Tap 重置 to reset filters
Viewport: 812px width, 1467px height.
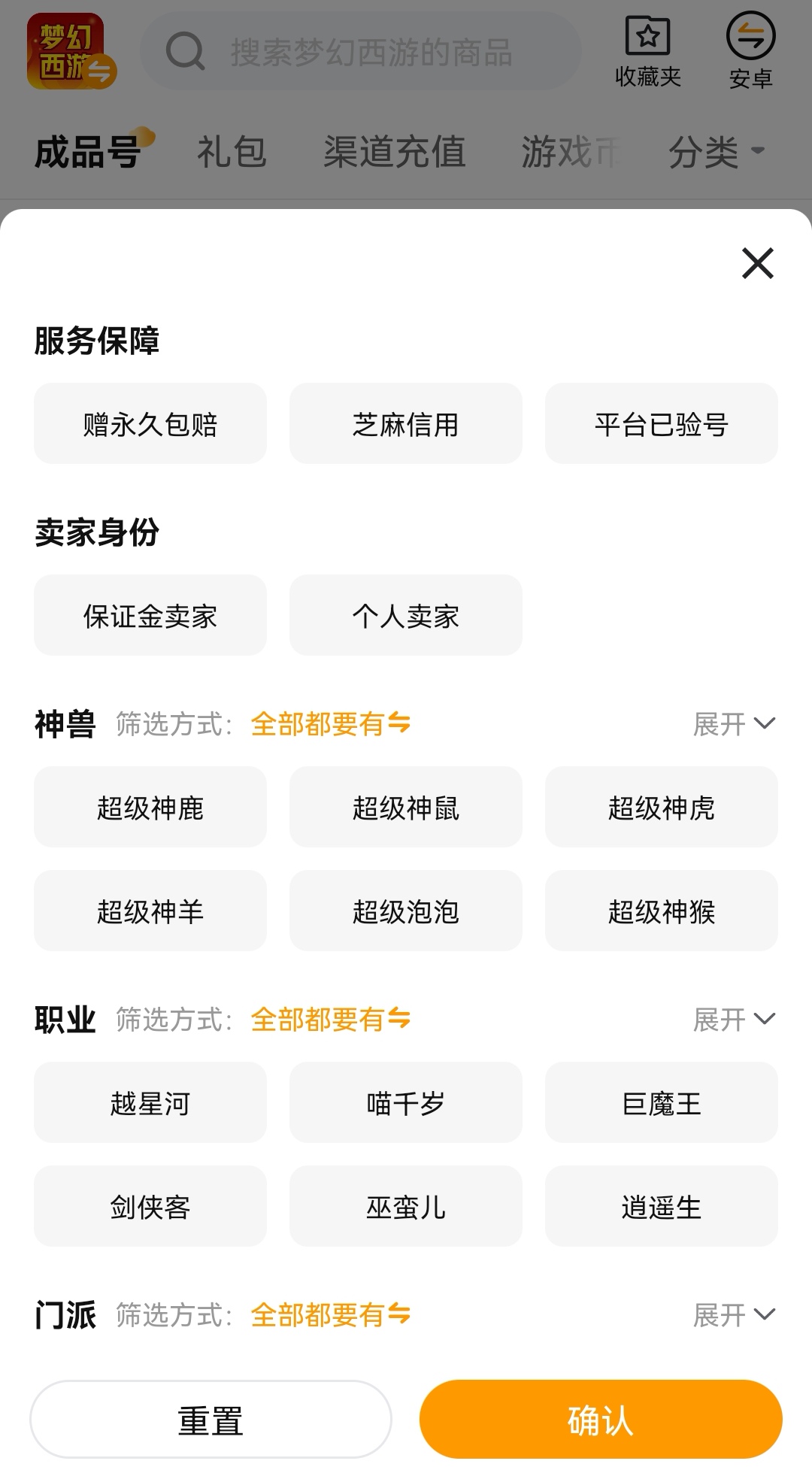tap(211, 1420)
